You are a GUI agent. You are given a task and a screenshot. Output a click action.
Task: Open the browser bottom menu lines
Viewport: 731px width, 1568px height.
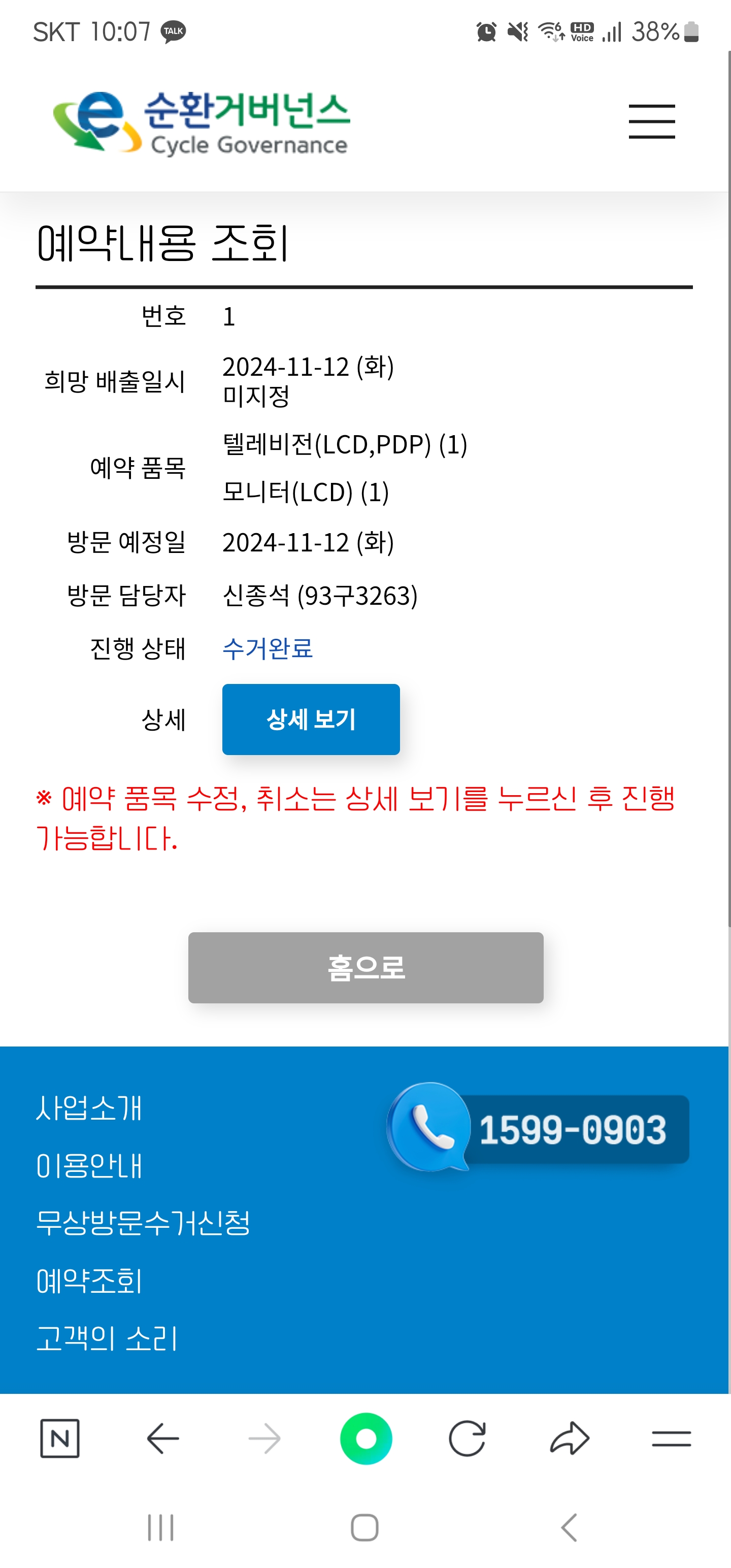[x=671, y=1439]
